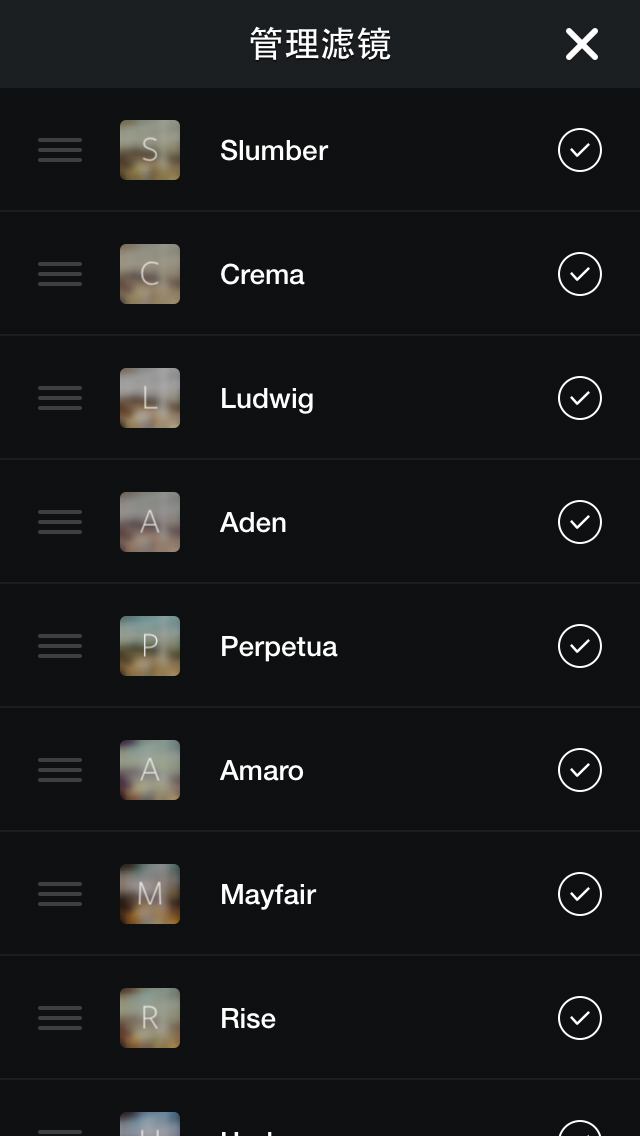Viewport: 640px width, 1136px height.
Task: Uncheck the Crema filter
Action: [x=580, y=274]
